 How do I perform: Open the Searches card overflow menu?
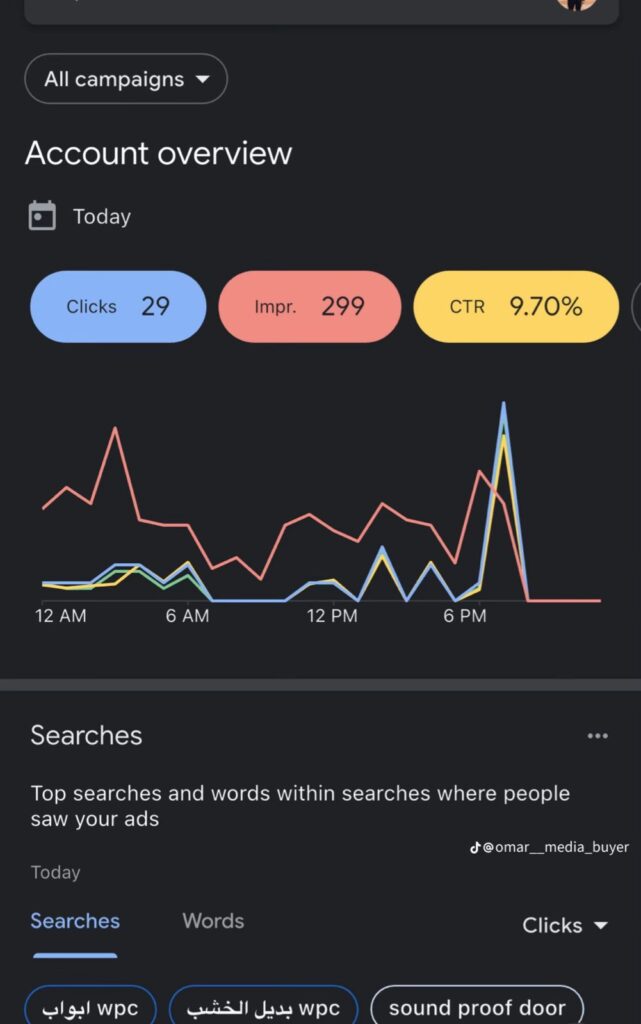(597, 736)
